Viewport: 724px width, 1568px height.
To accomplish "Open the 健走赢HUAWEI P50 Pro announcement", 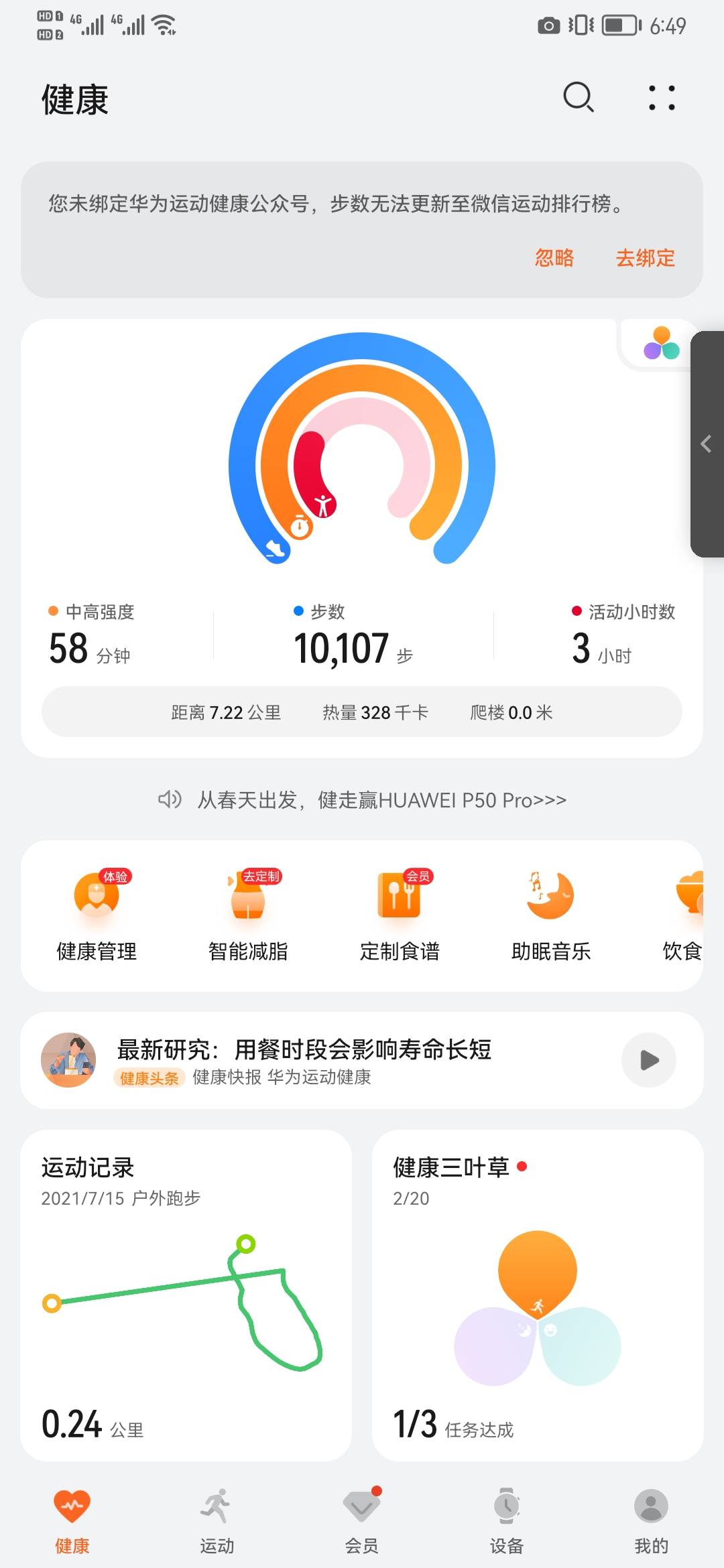I will 380,799.
